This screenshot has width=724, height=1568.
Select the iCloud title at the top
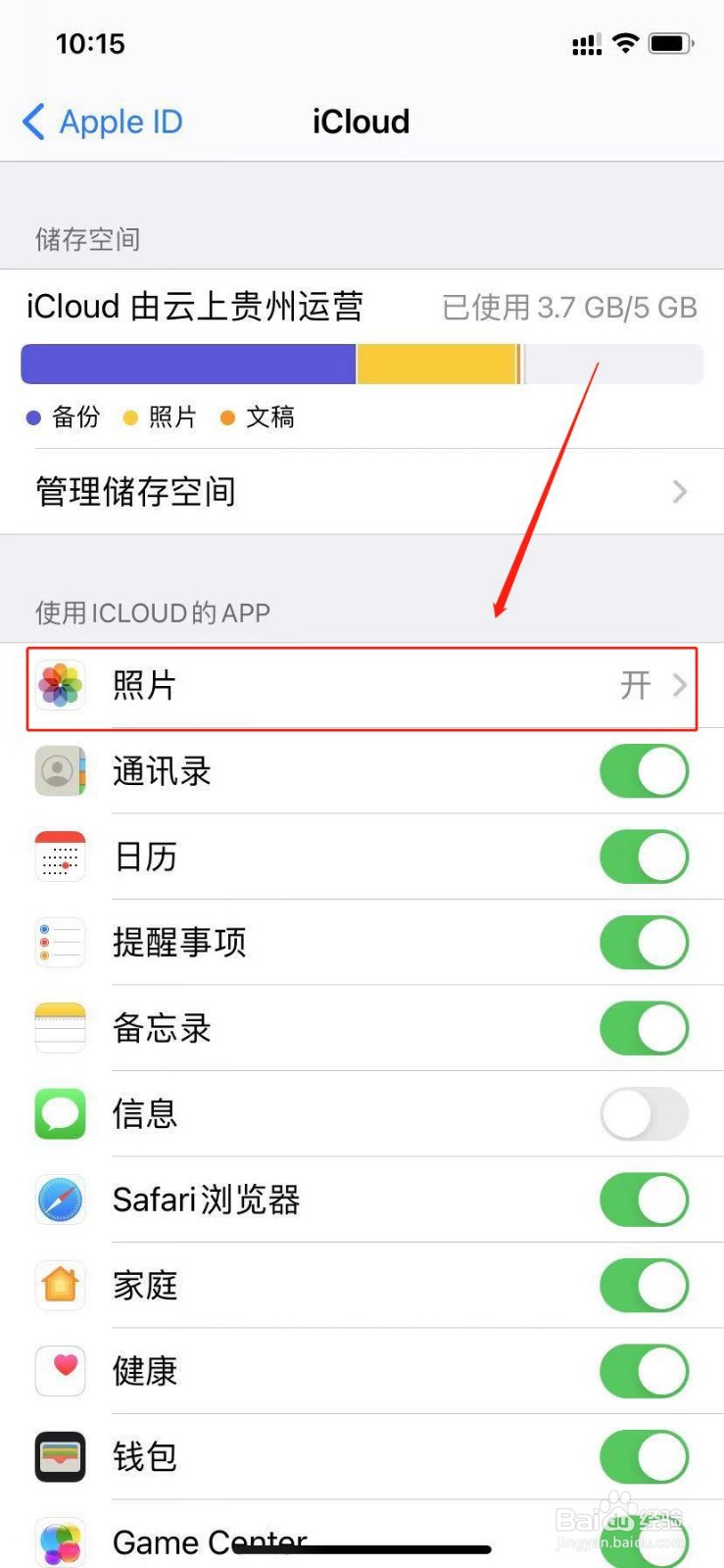[361, 121]
